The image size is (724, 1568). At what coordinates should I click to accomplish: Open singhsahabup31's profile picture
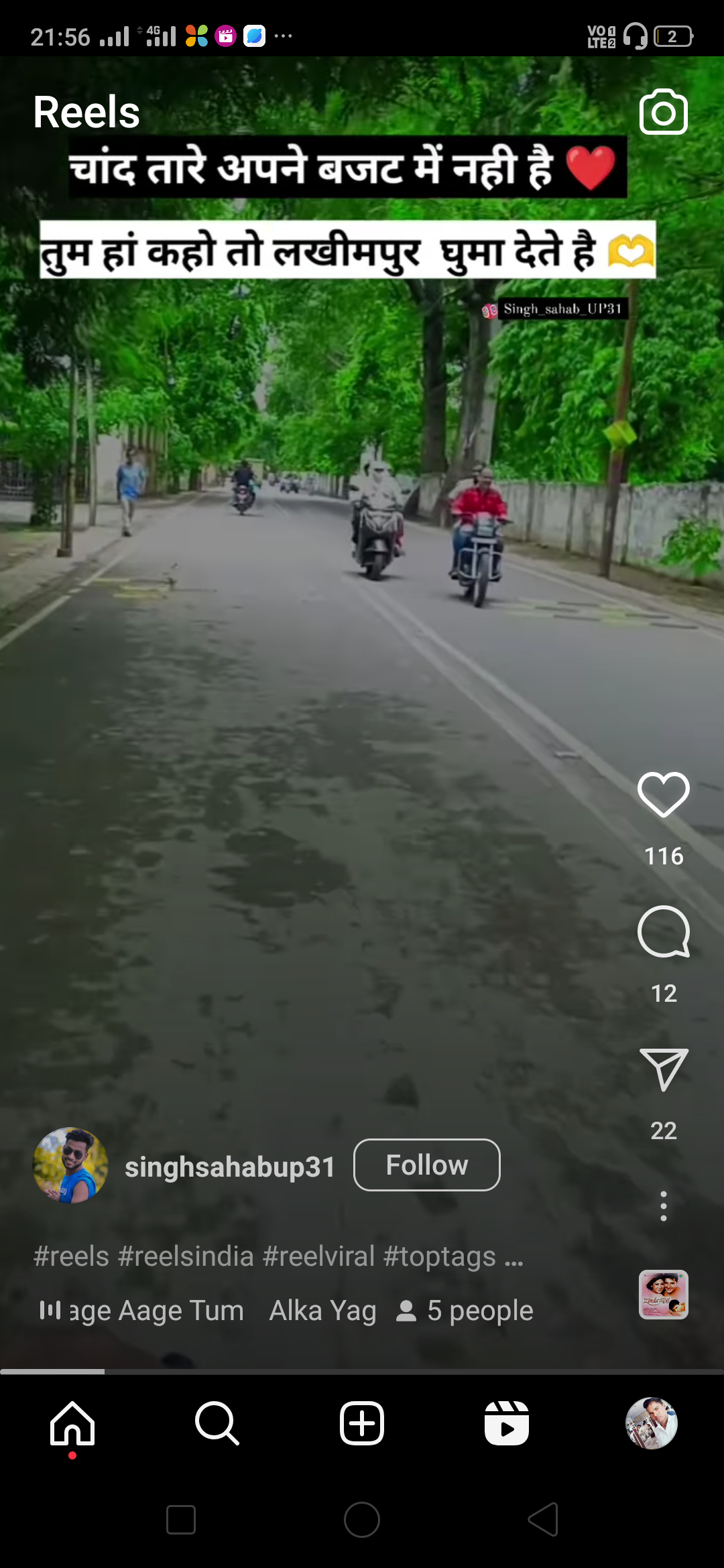pos(70,1165)
